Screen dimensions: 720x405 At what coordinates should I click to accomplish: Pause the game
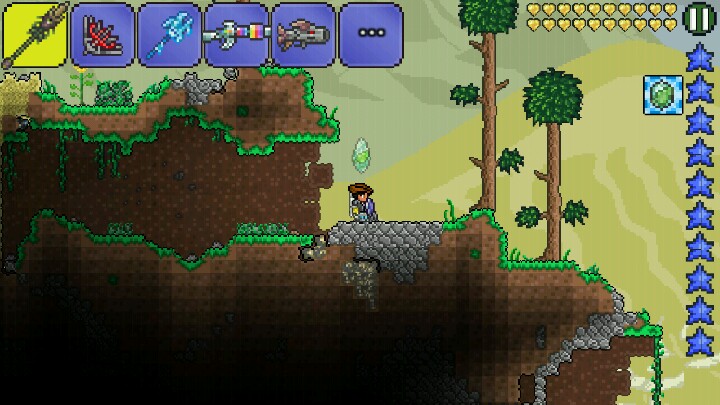699,18
